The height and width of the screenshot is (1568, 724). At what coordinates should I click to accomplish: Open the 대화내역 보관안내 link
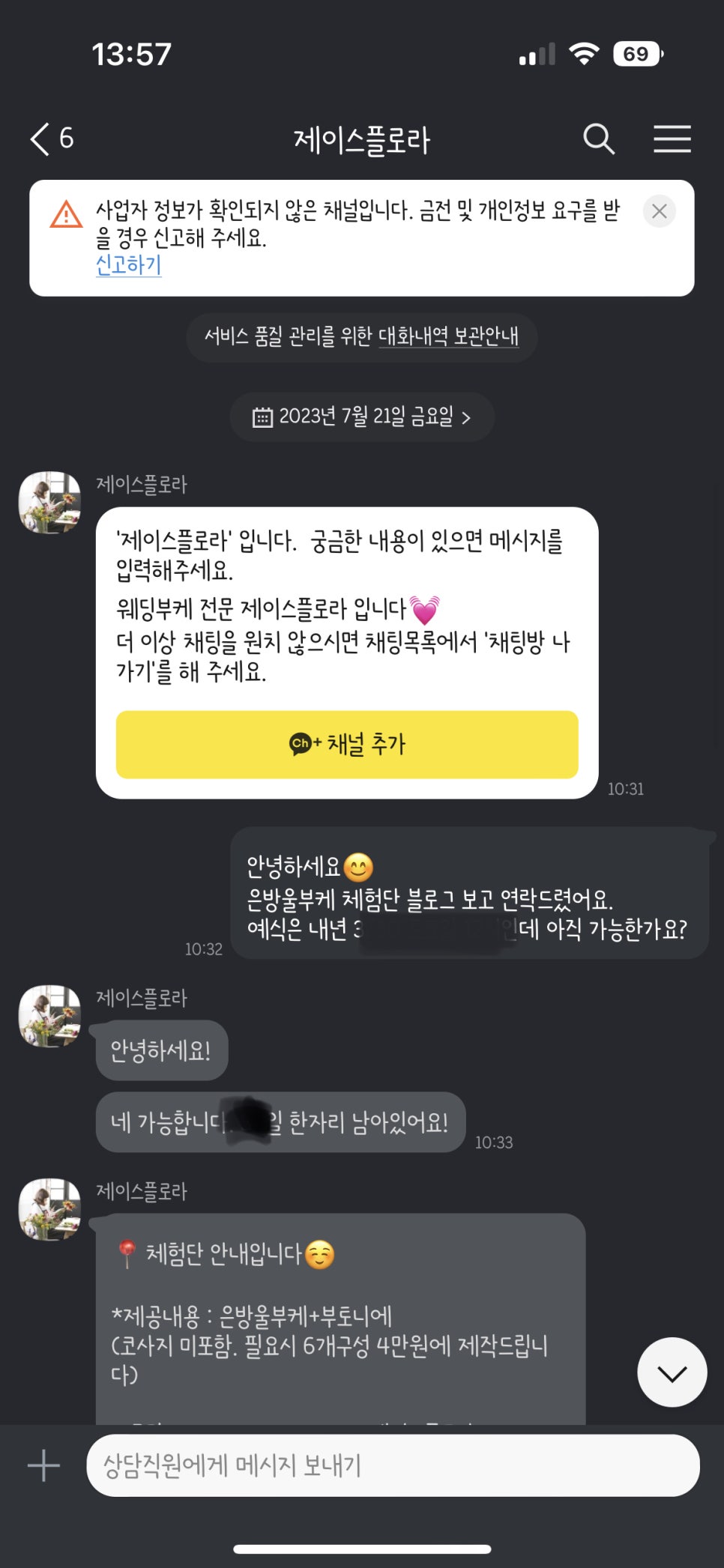click(447, 336)
